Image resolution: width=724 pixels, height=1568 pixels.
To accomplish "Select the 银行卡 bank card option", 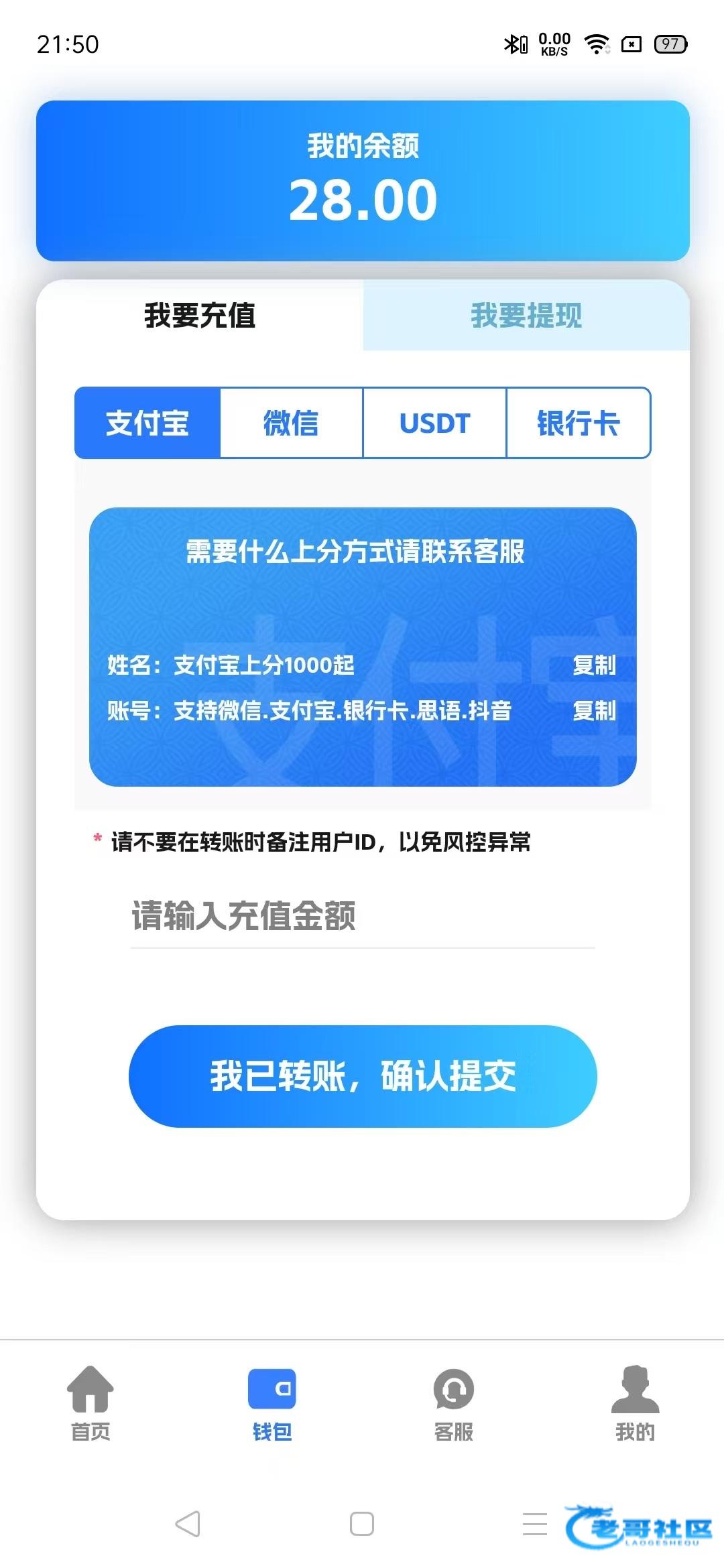I will 578,423.
